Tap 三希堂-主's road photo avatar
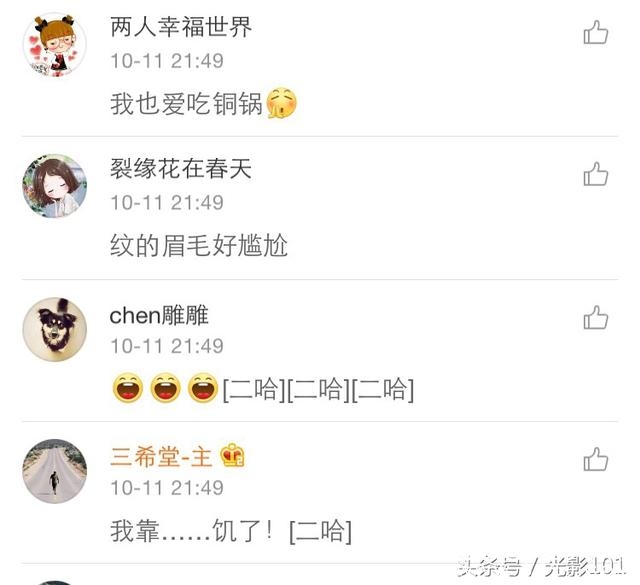Screen dimensions: 640x585 pyautogui.click(x=54, y=471)
